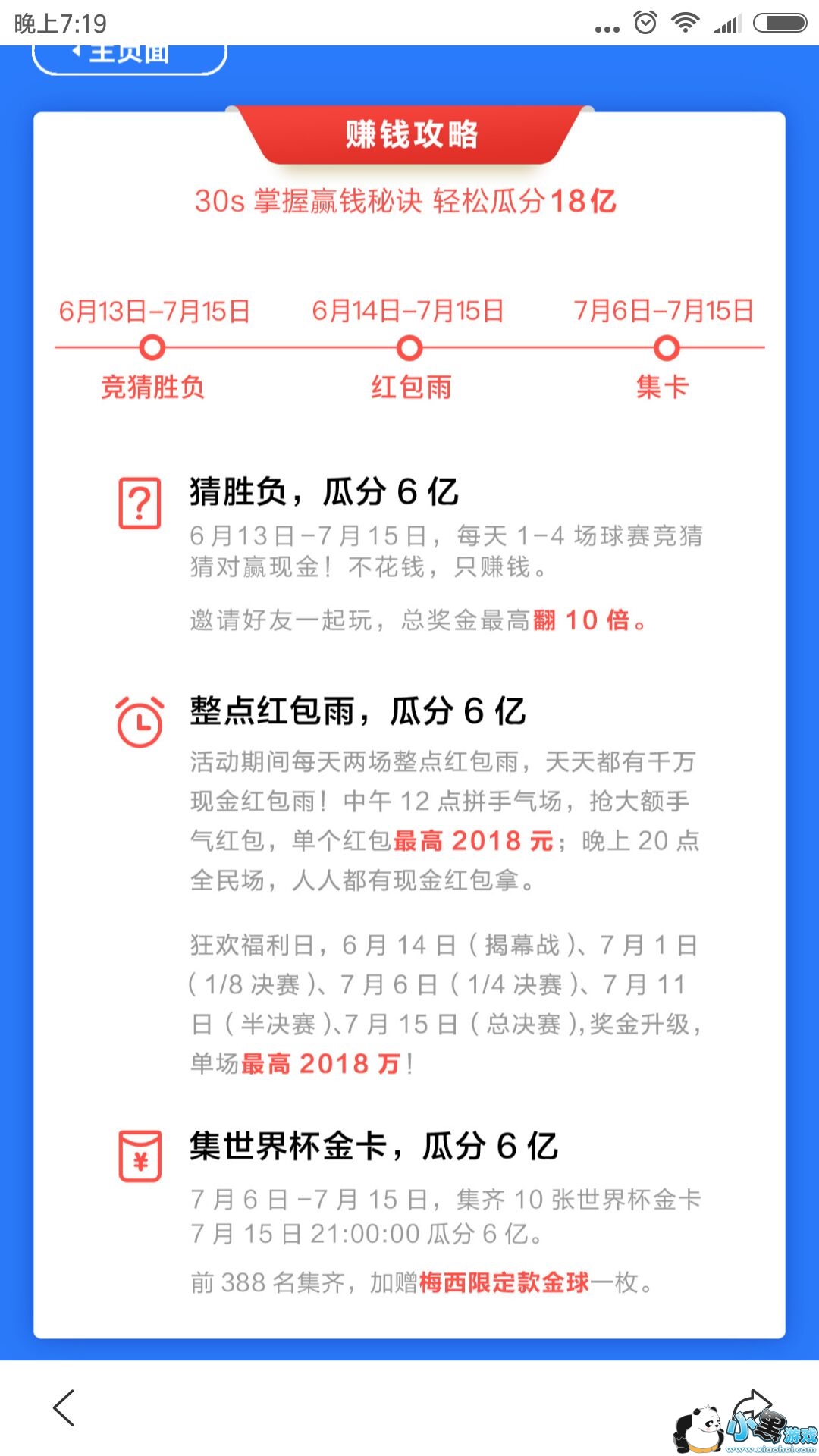Image resolution: width=819 pixels, height=1456 pixels.
Task: Select the 竞猜胜负 timeline dot
Action: (152, 347)
